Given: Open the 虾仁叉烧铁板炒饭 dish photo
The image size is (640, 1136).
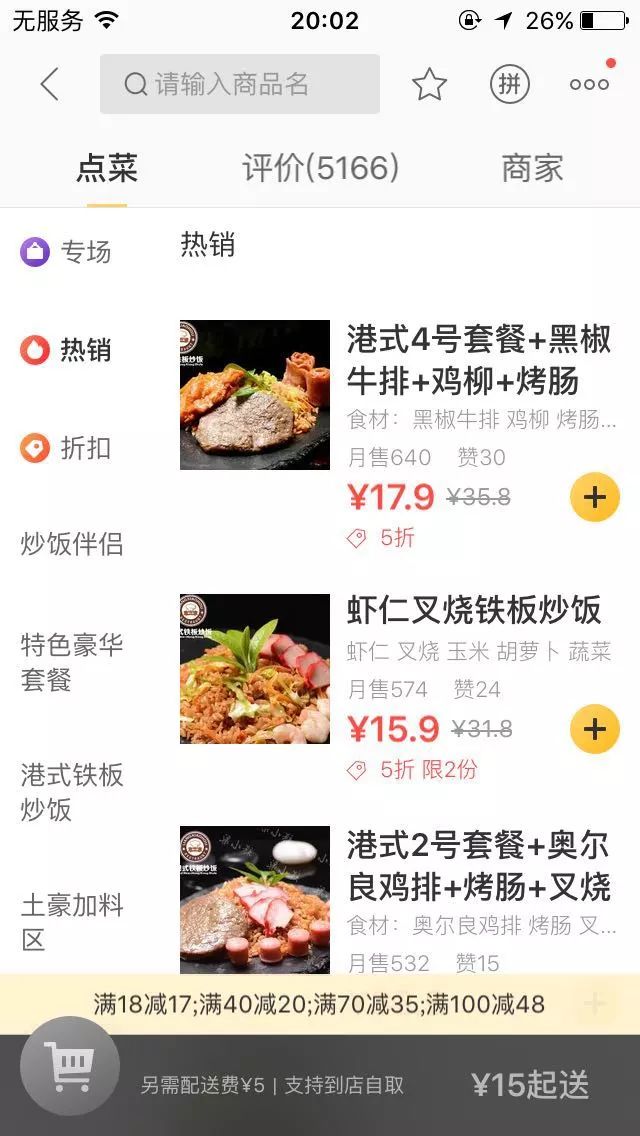Looking at the screenshot, I should click(255, 669).
